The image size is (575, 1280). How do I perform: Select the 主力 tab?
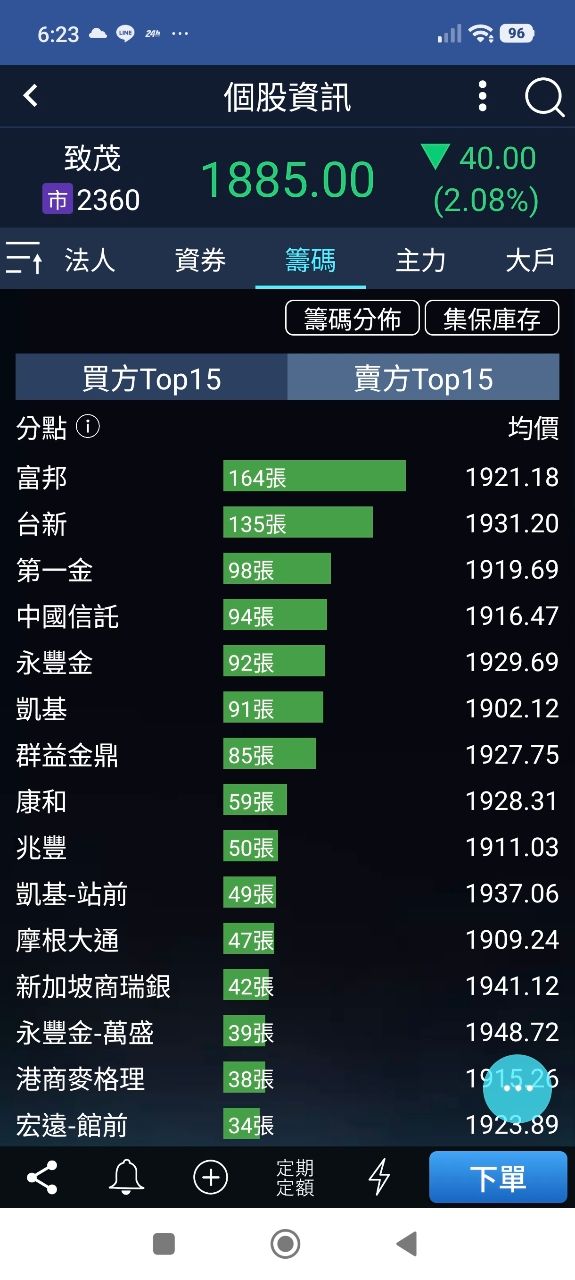click(x=420, y=260)
